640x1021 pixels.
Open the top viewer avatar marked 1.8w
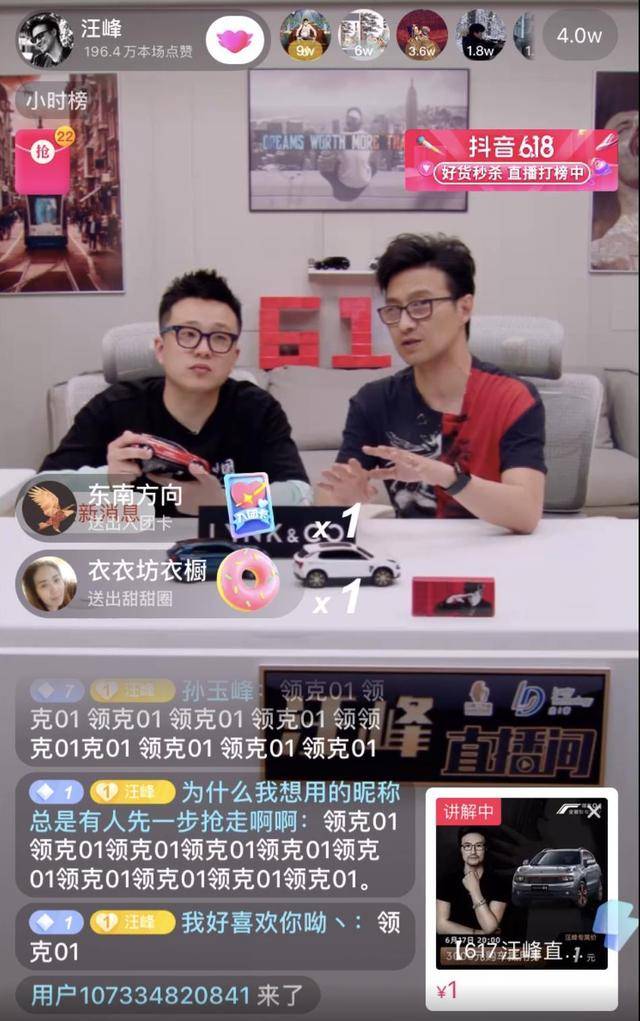pyautogui.click(x=480, y=36)
